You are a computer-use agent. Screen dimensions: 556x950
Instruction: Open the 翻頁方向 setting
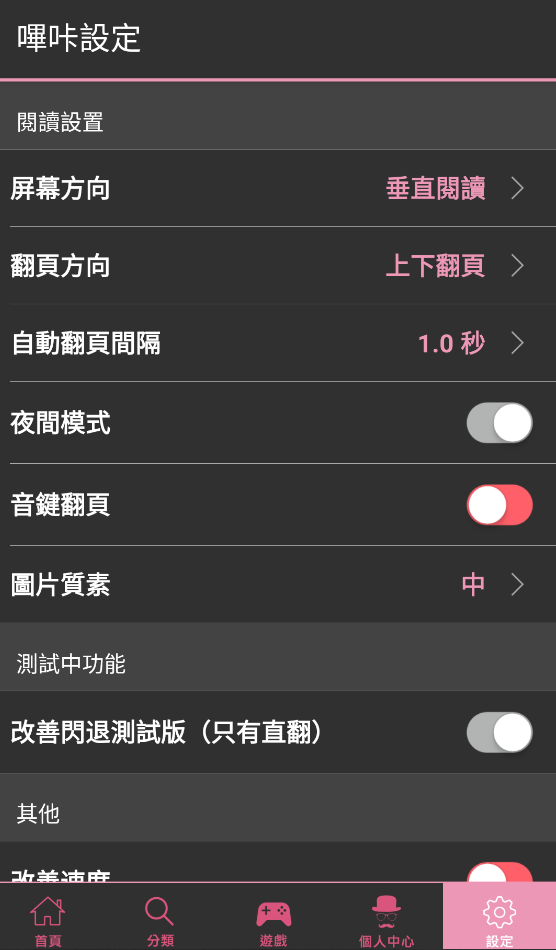tap(278, 265)
